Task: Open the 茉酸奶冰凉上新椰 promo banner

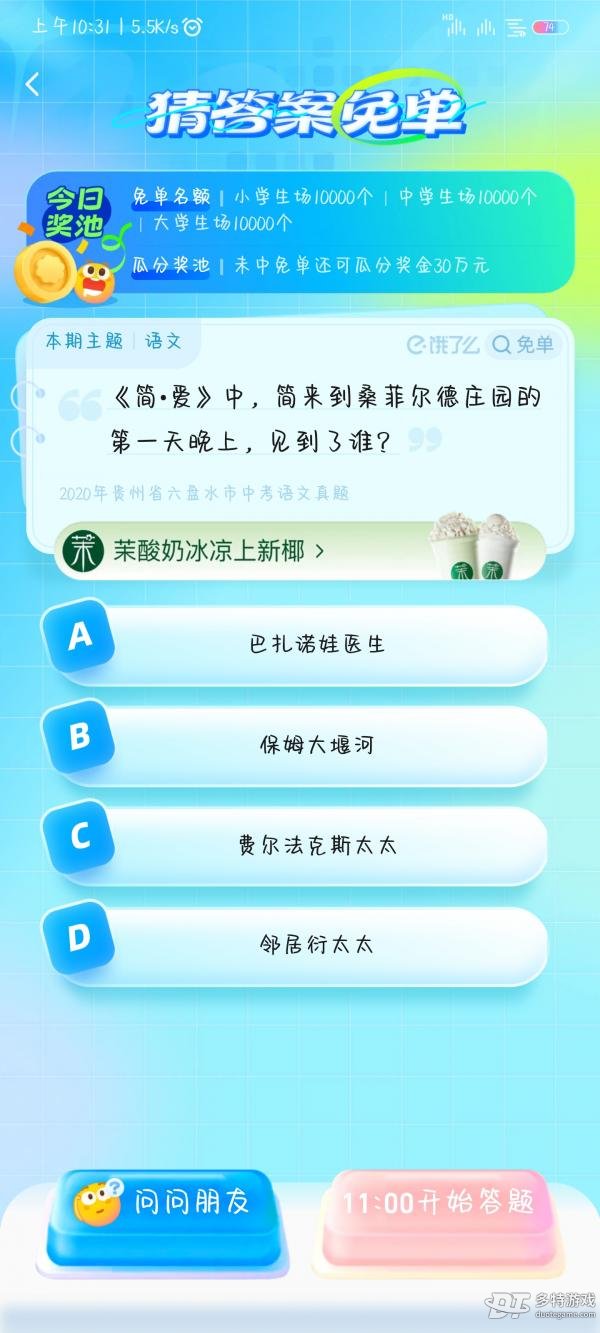Action: [300, 550]
